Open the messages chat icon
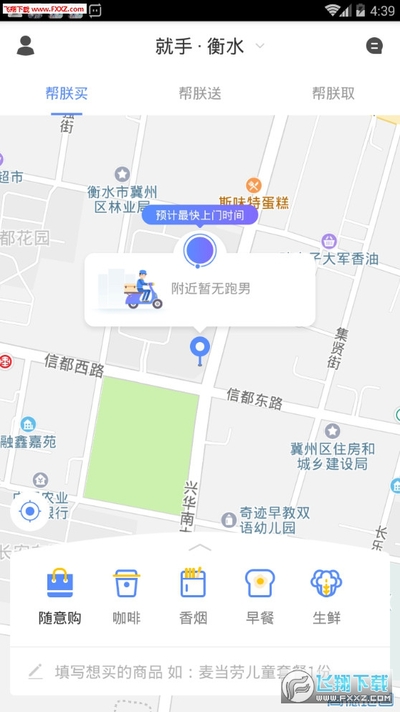The width and height of the screenshot is (400, 712). pos(374,46)
